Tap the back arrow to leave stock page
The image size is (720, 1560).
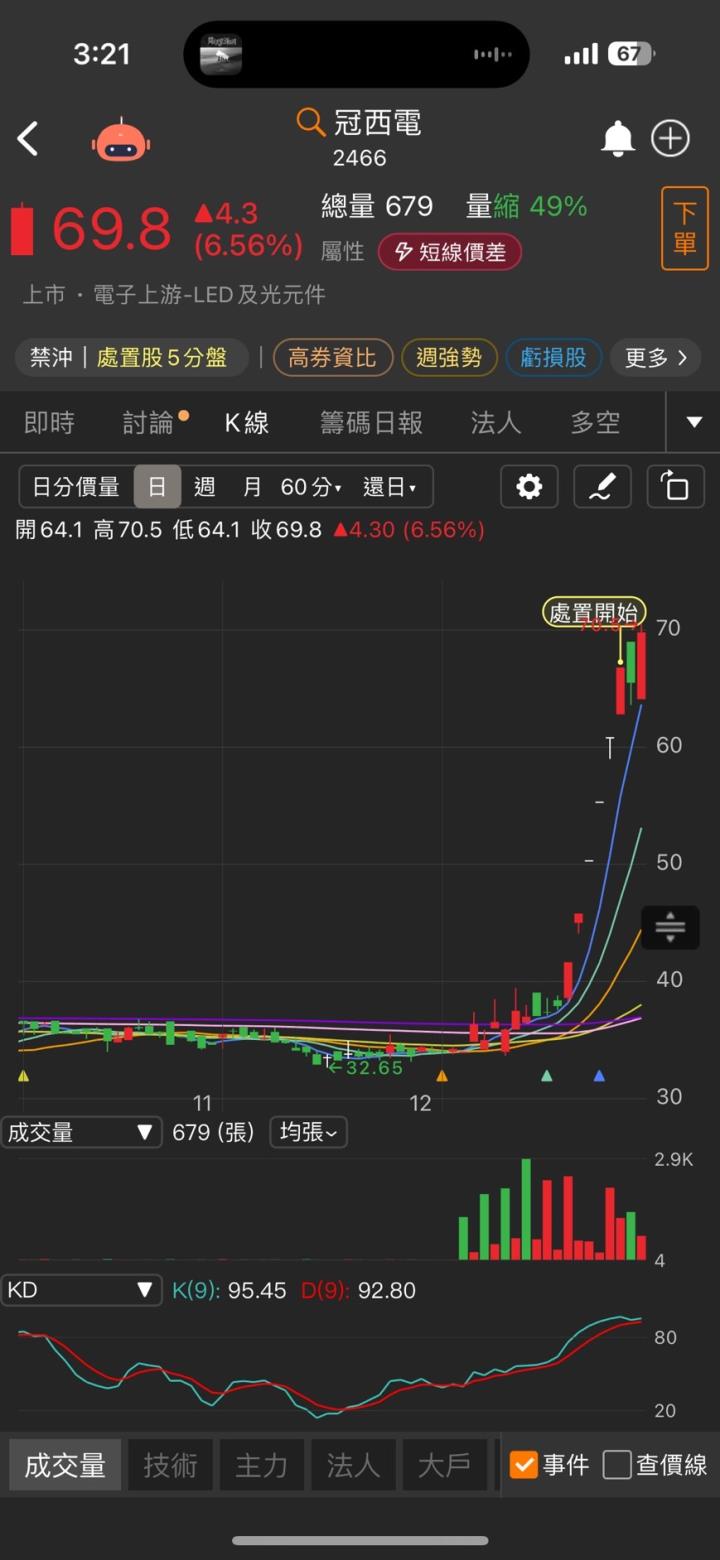tap(28, 138)
